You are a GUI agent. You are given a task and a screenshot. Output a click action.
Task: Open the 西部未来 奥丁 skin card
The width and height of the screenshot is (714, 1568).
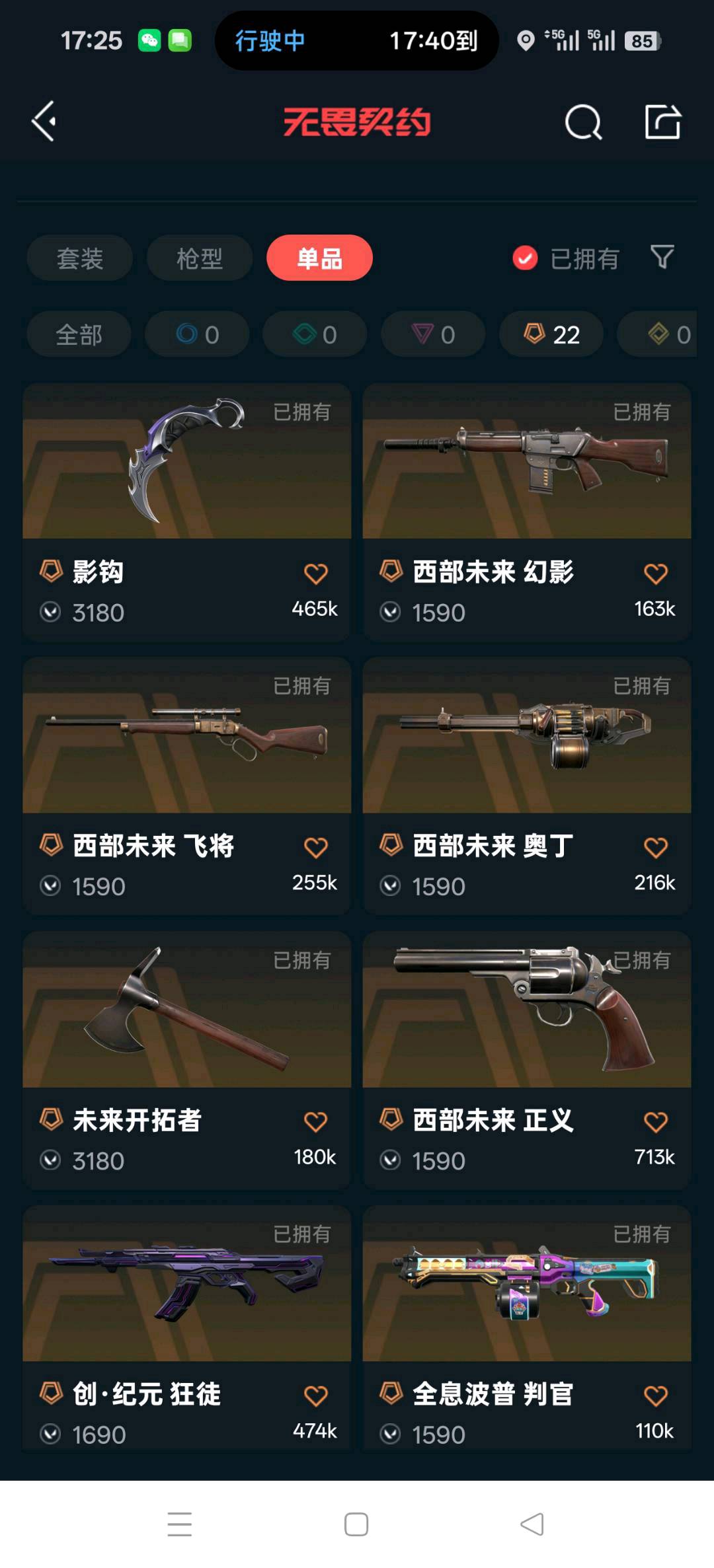pyautogui.click(x=527, y=786)
